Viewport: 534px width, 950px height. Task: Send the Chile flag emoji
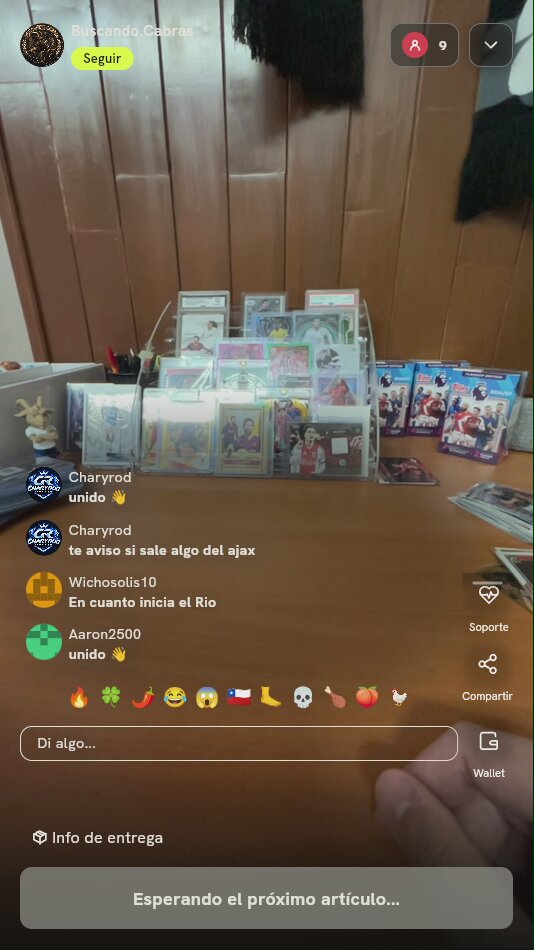pyautogui.click(x=239, y=697)
